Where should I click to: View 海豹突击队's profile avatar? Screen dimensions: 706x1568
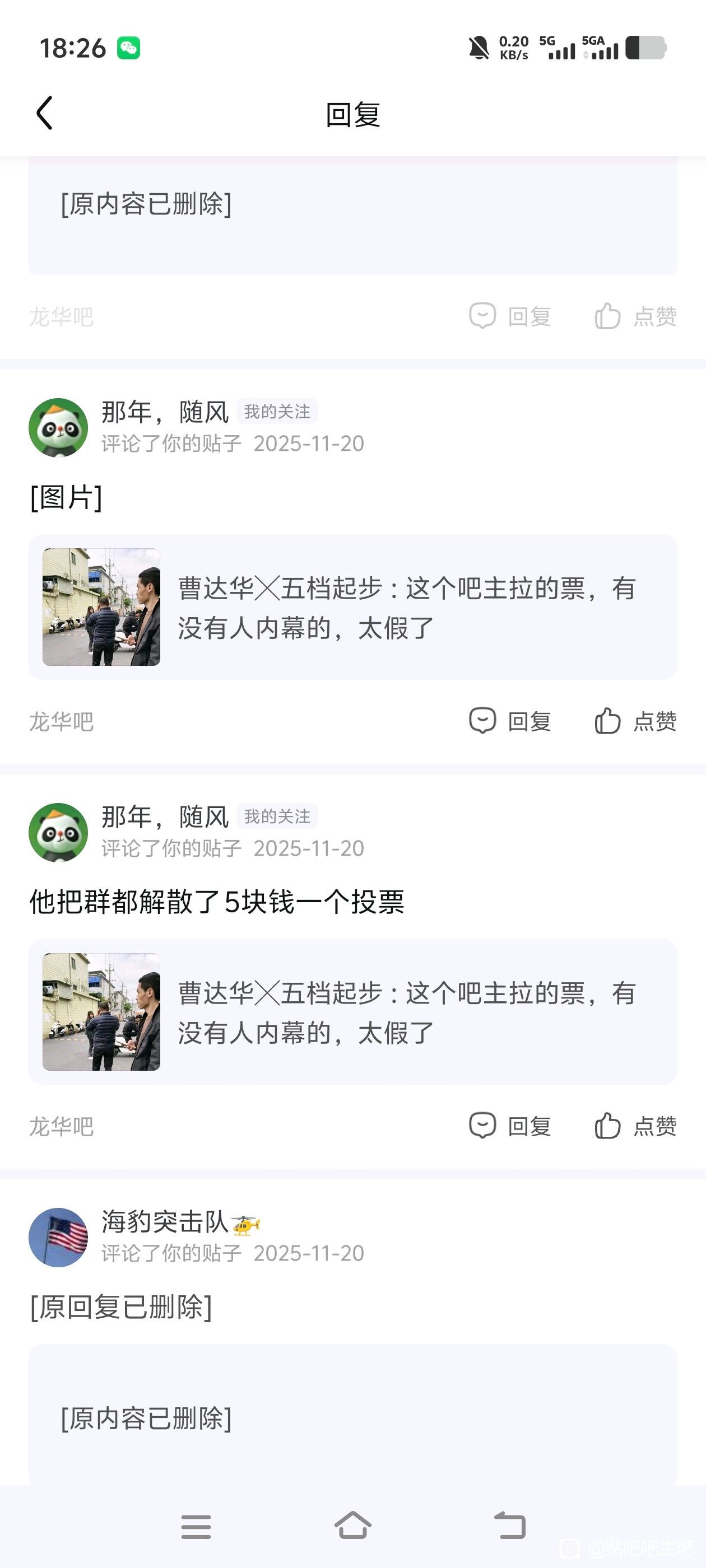[58, 1237]
